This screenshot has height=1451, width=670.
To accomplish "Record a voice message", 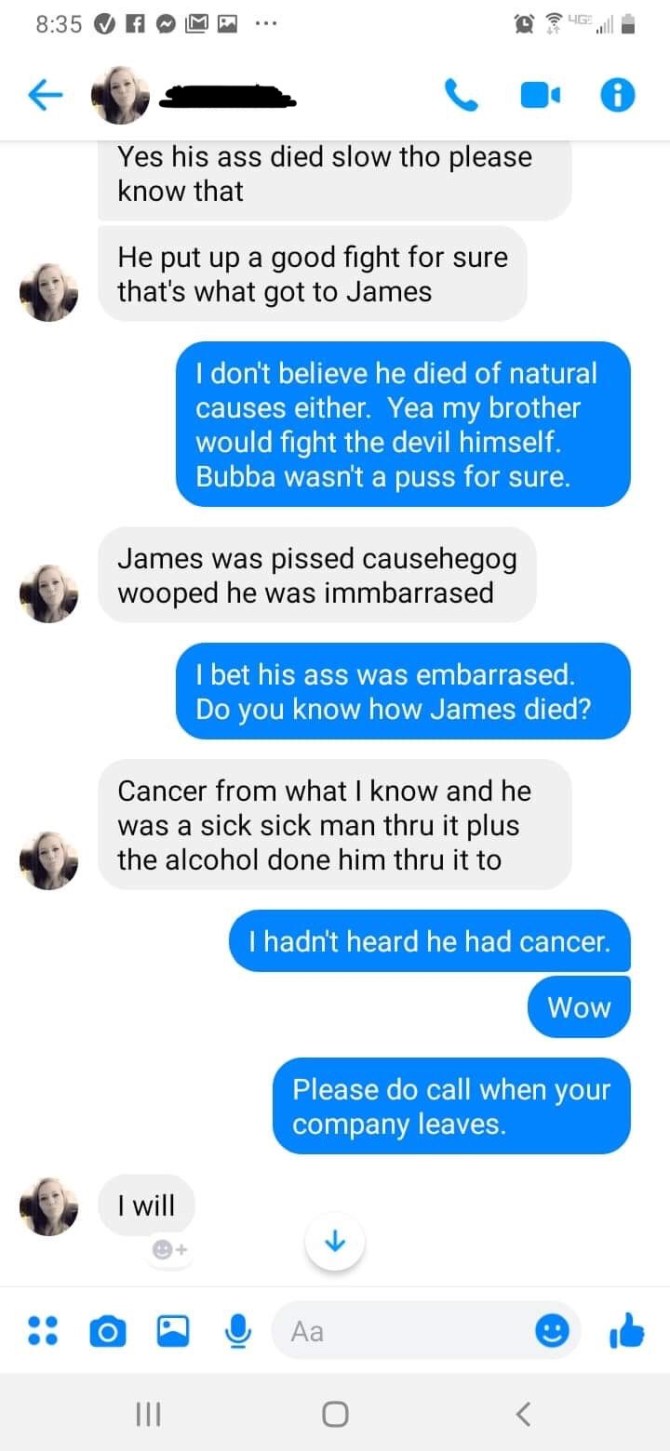I will (237, 1331).
